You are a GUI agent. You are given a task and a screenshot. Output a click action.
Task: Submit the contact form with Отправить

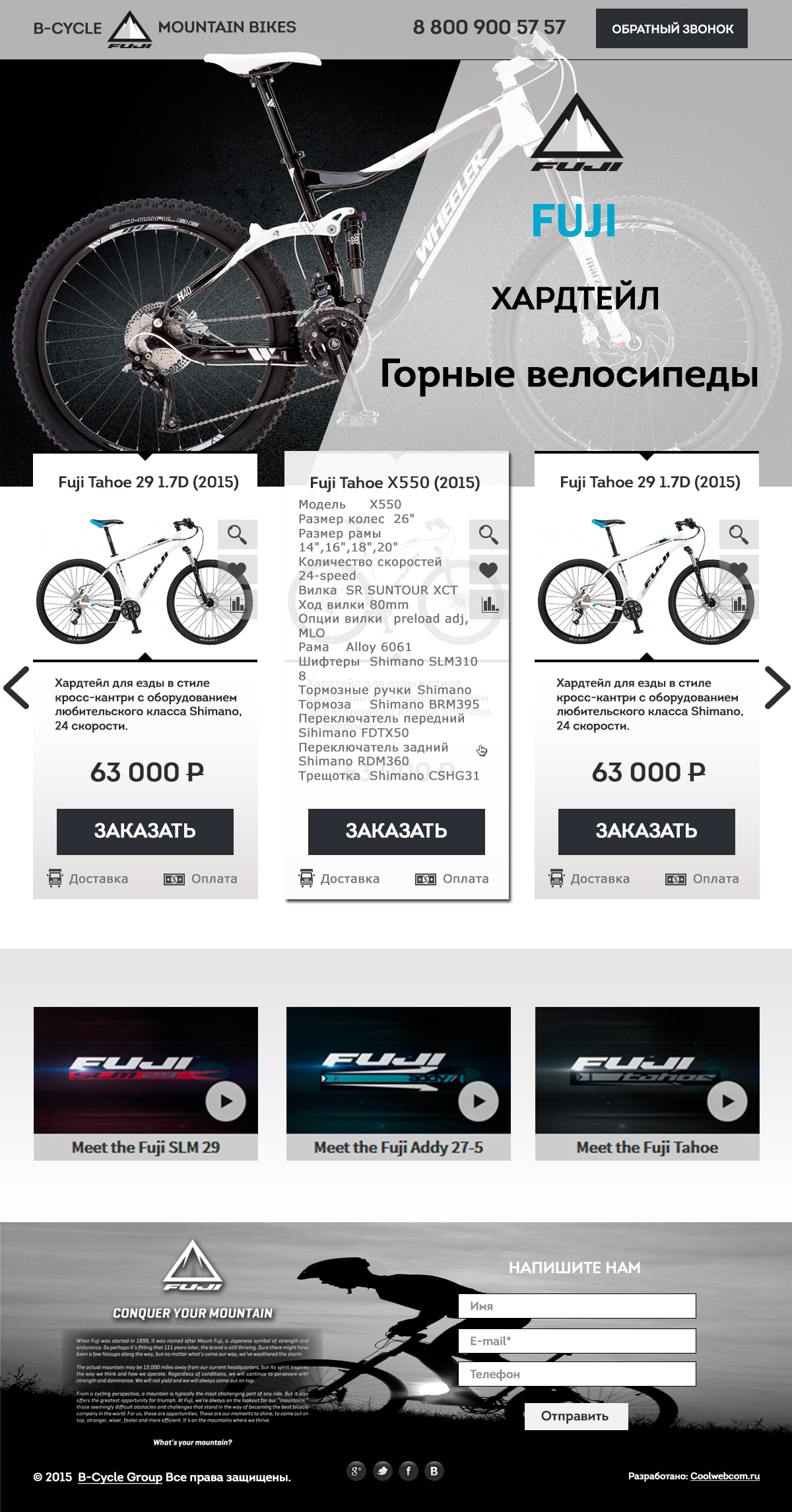point(576,1416)
